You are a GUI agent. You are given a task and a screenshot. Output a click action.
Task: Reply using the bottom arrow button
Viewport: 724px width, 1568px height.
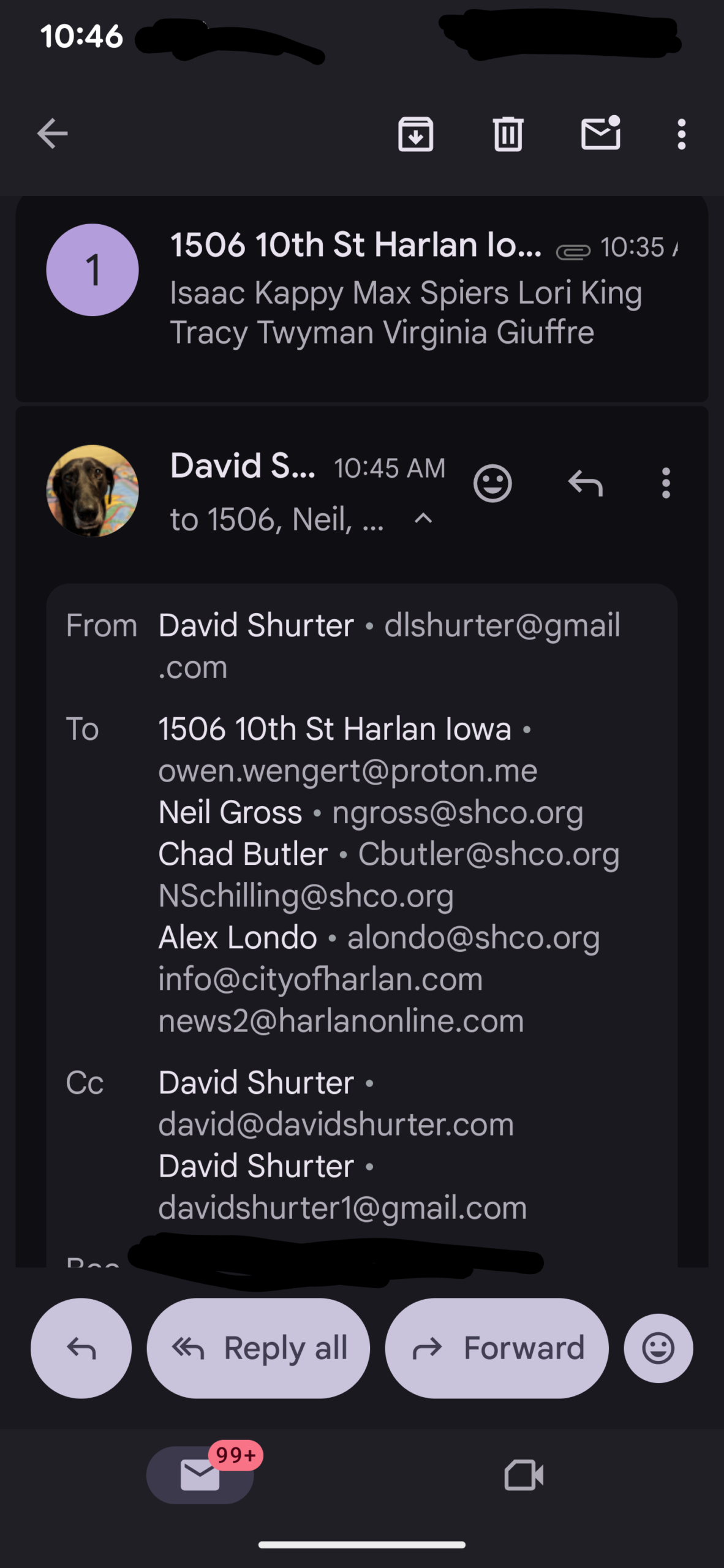(81, 1348)
